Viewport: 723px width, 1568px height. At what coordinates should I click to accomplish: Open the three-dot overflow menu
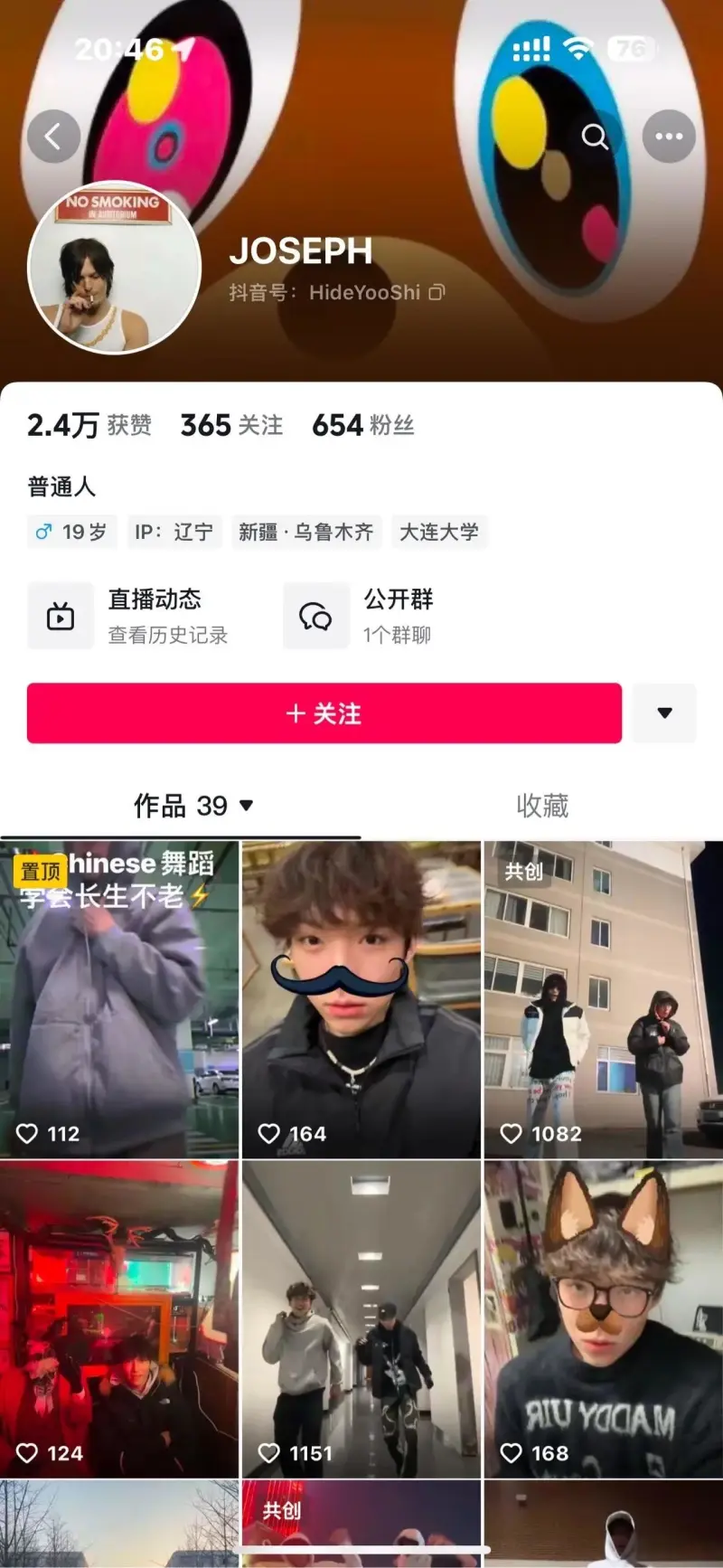point(669,137)
